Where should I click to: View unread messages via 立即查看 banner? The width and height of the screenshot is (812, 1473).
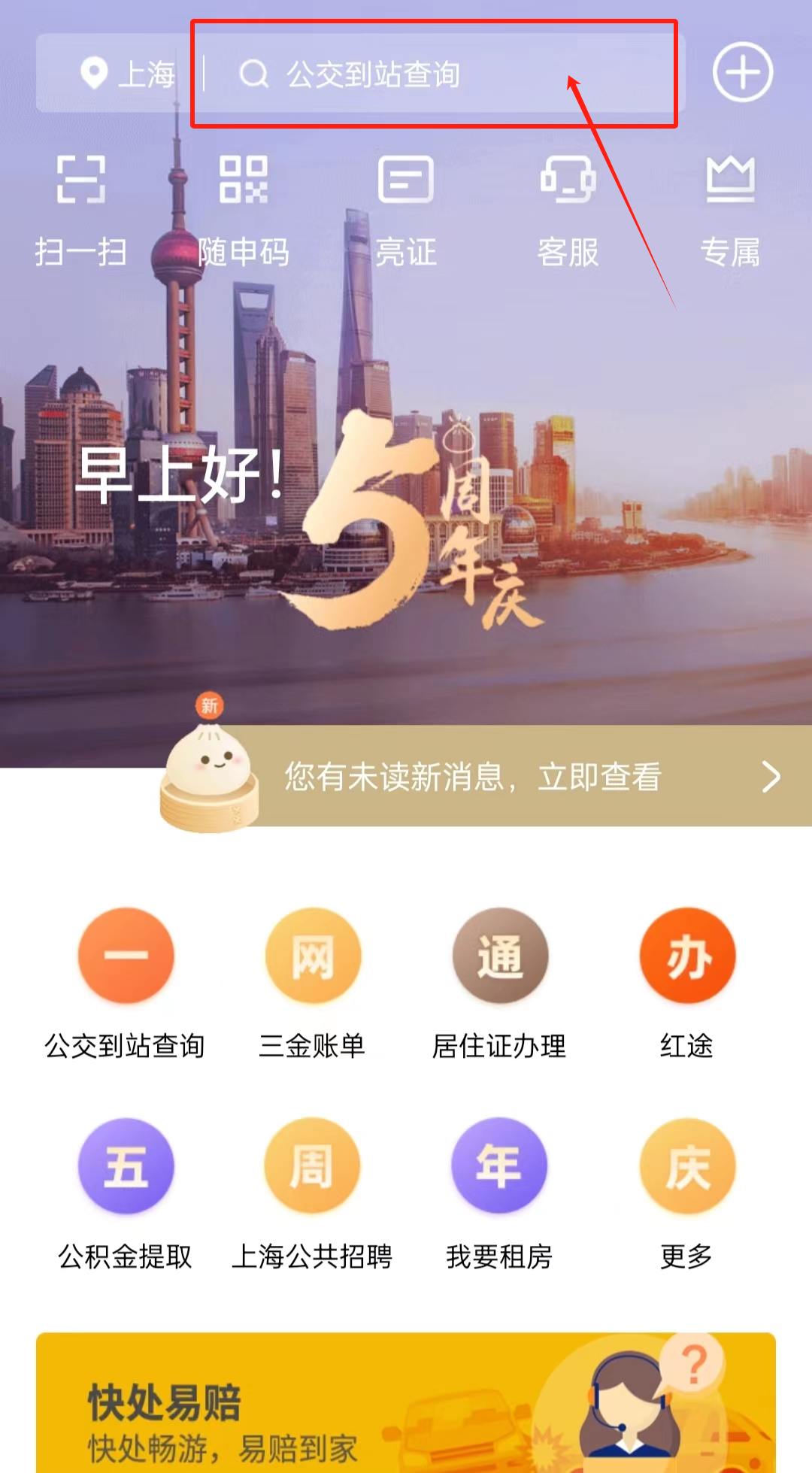(511, 776)
